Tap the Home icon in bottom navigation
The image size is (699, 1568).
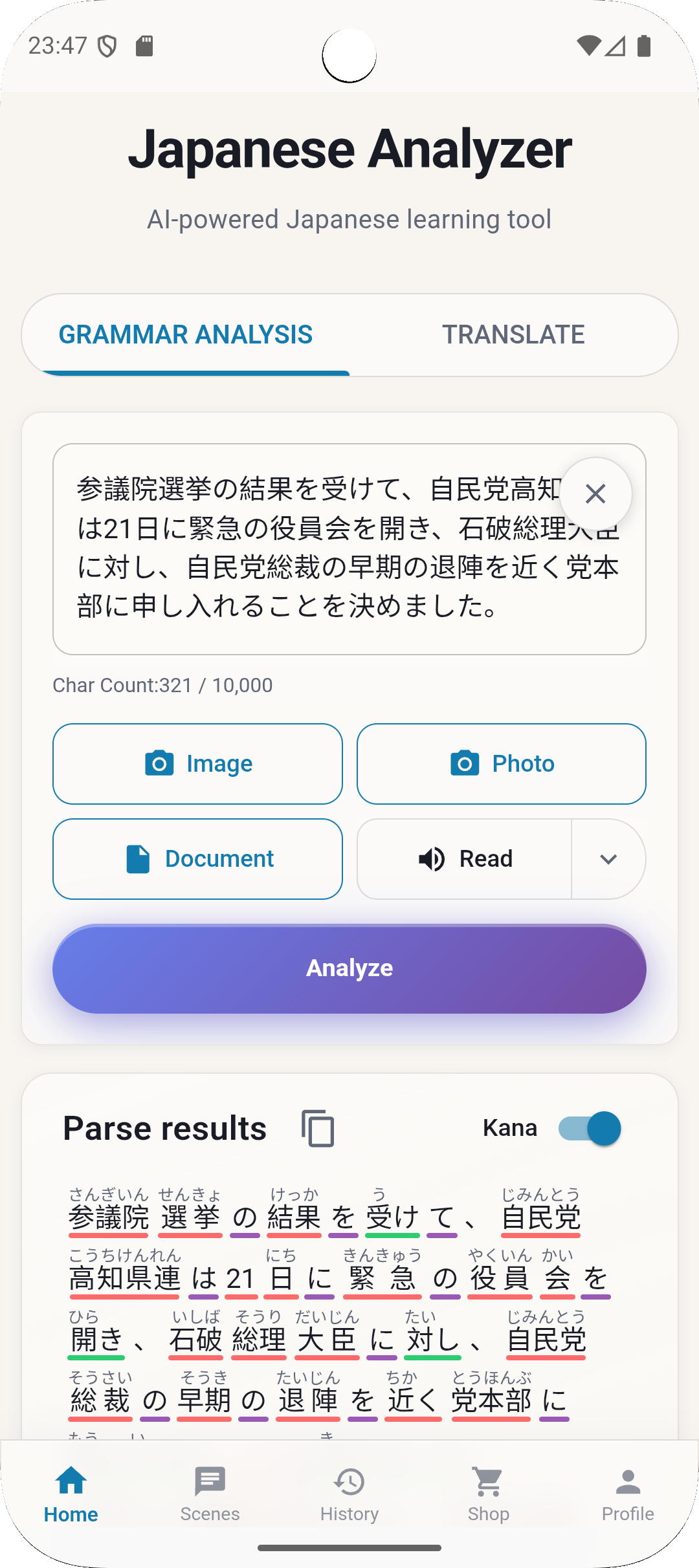pos(71,1481)
